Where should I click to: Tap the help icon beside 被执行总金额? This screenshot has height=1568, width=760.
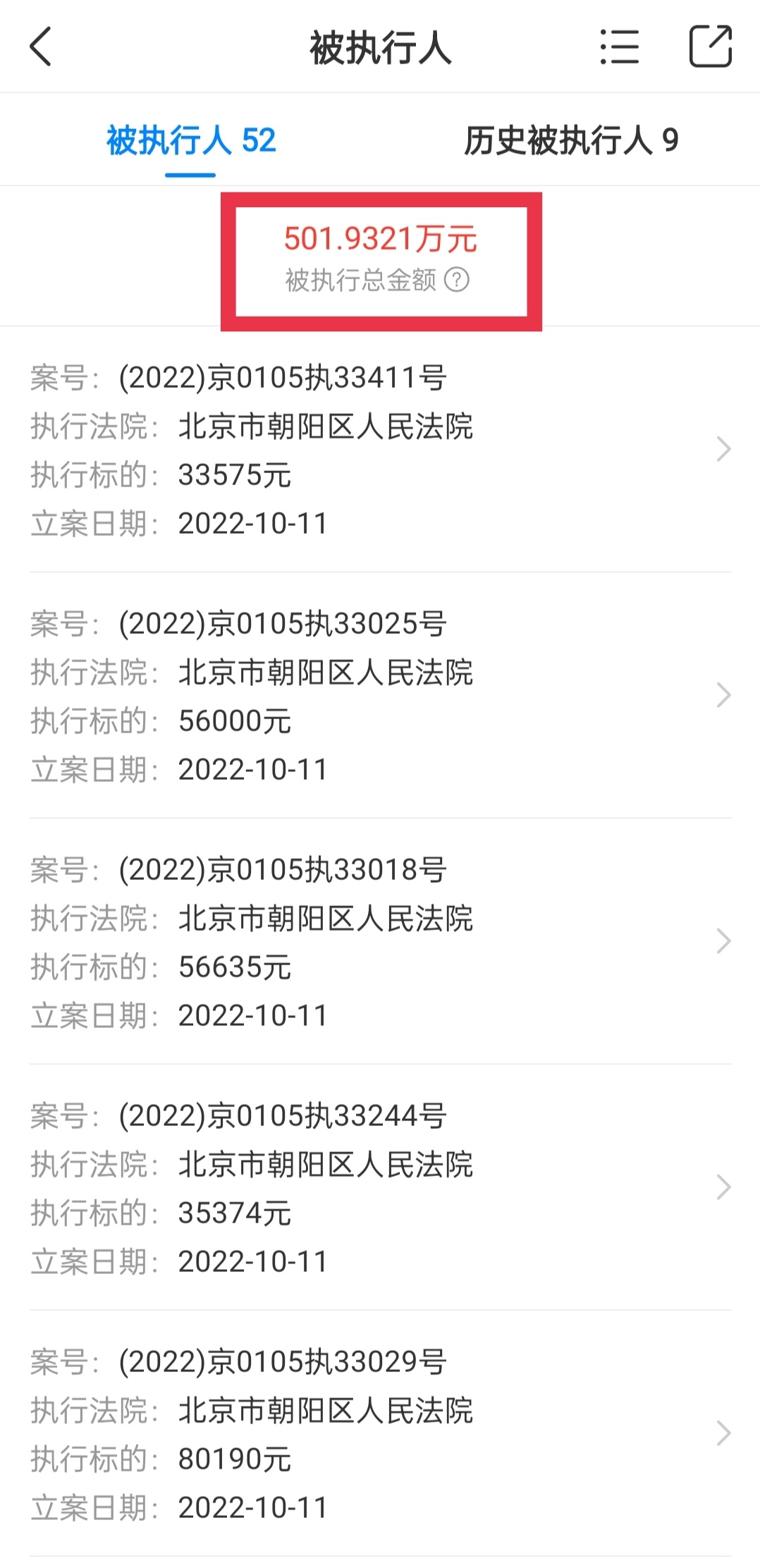click(x=457, y=280)
